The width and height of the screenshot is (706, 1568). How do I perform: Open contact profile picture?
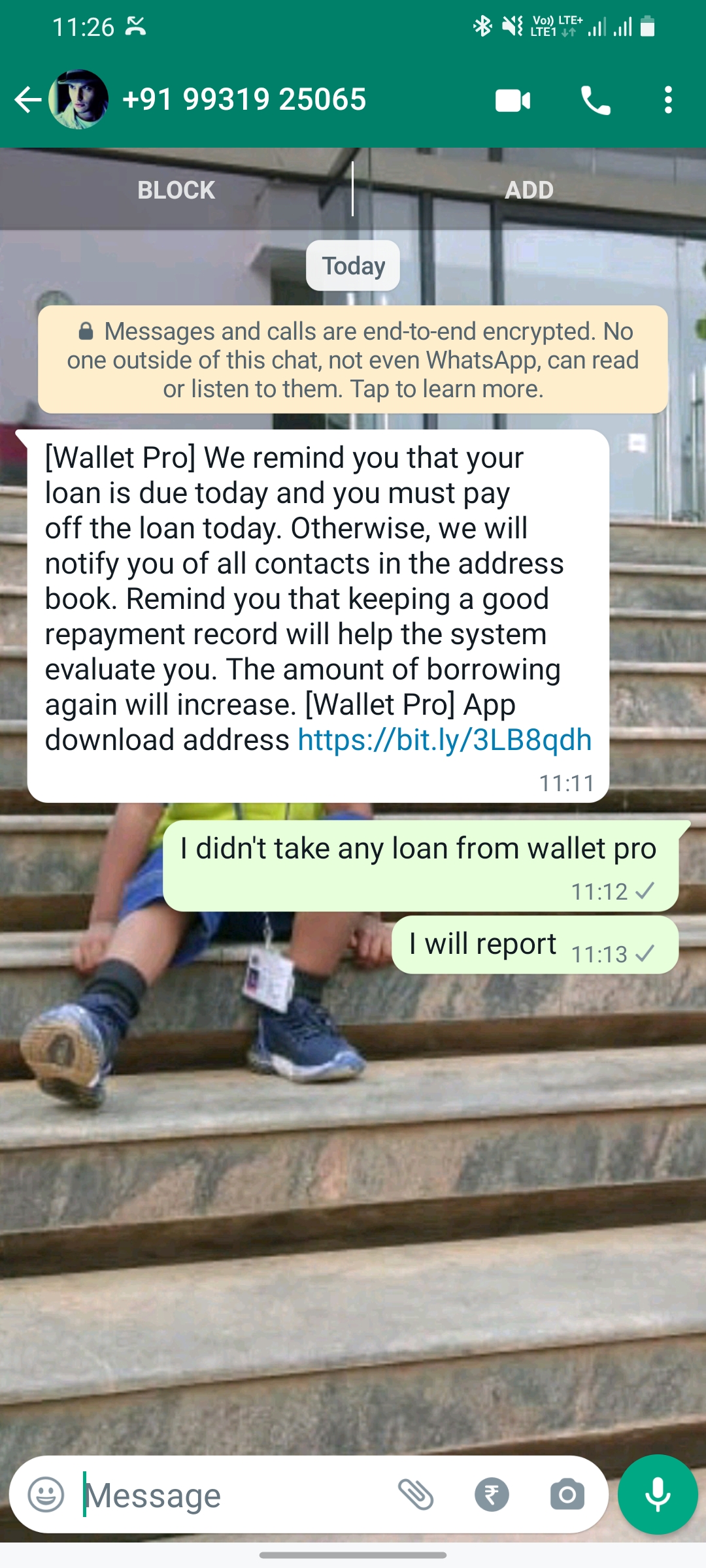click(78, 100)
